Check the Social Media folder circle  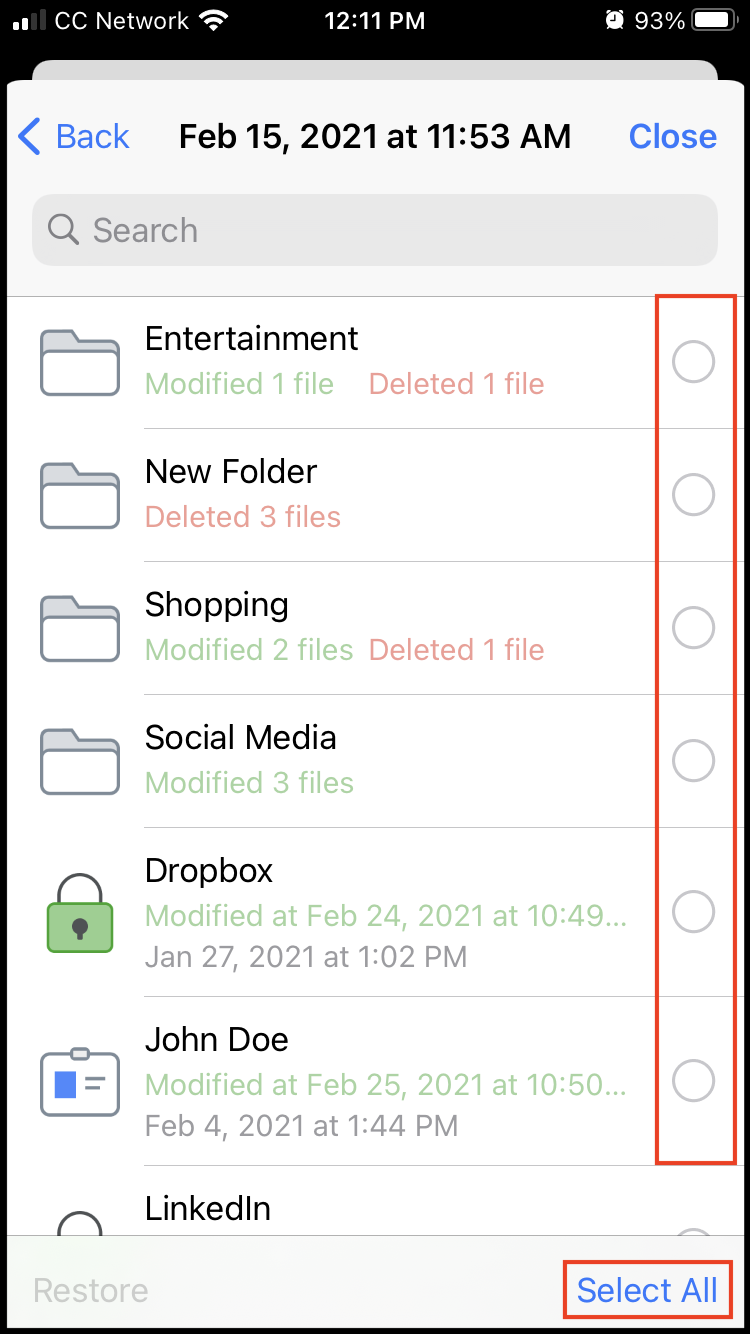pos(693,761)
